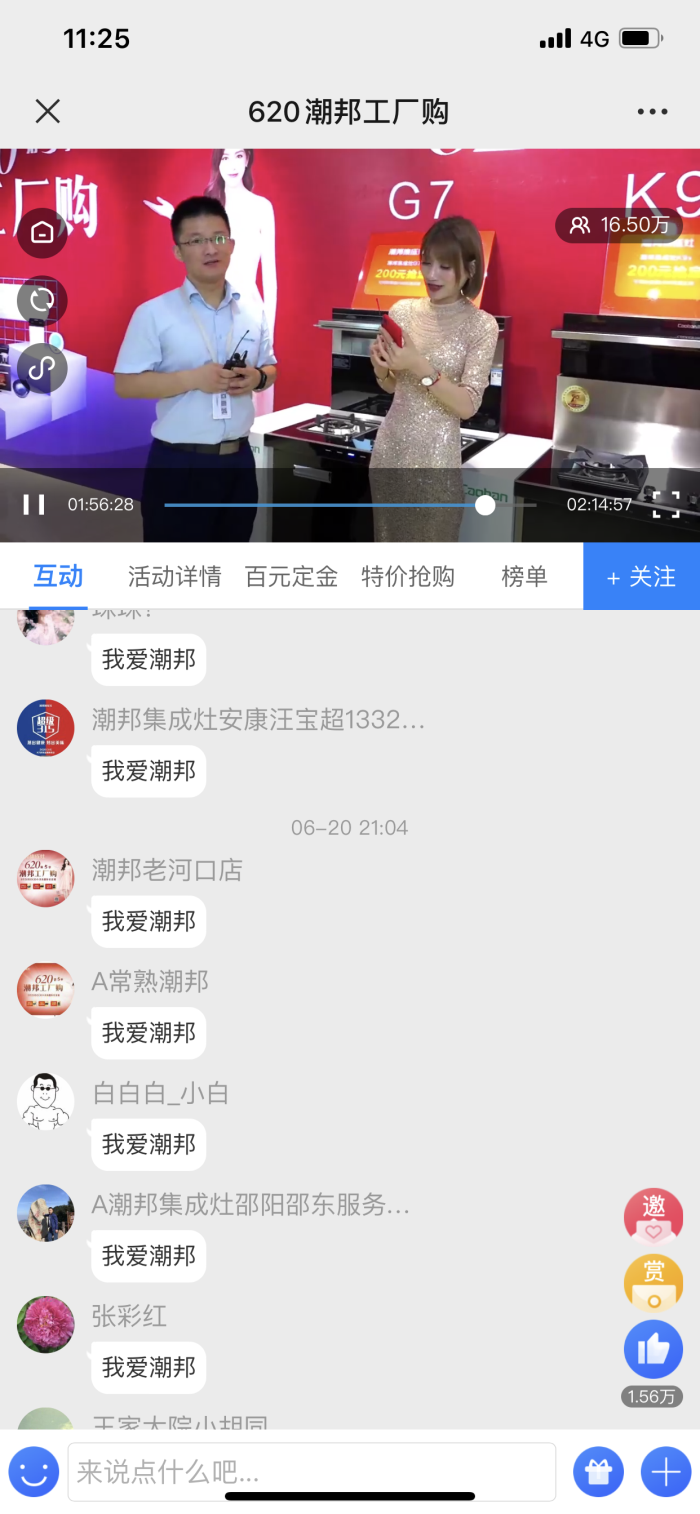Enter fullscreen video mode
Image resolution: width=700 pixels, height=1514 pixels.
(666, 504)
